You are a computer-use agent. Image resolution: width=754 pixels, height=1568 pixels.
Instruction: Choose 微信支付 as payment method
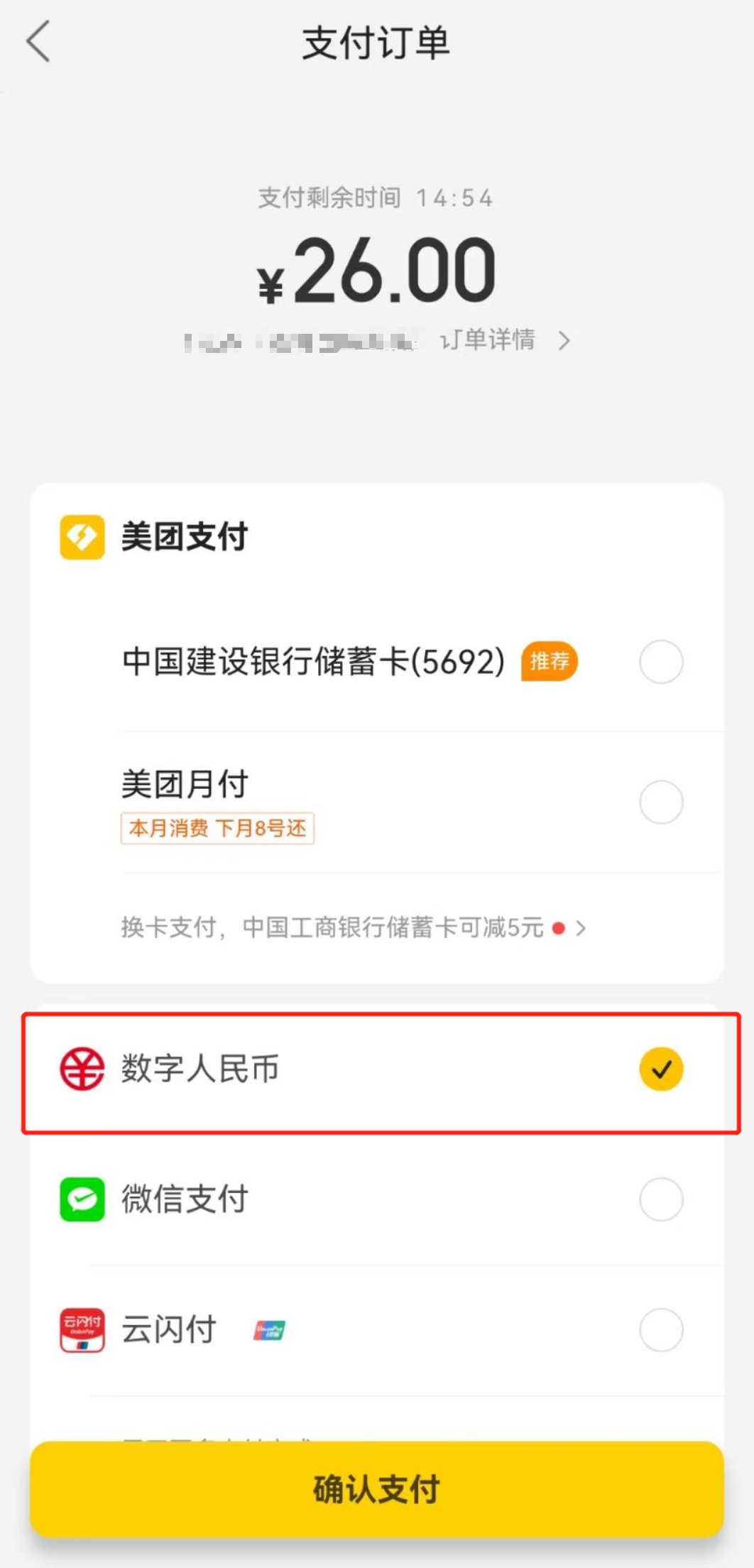(x=377, y=1199)
